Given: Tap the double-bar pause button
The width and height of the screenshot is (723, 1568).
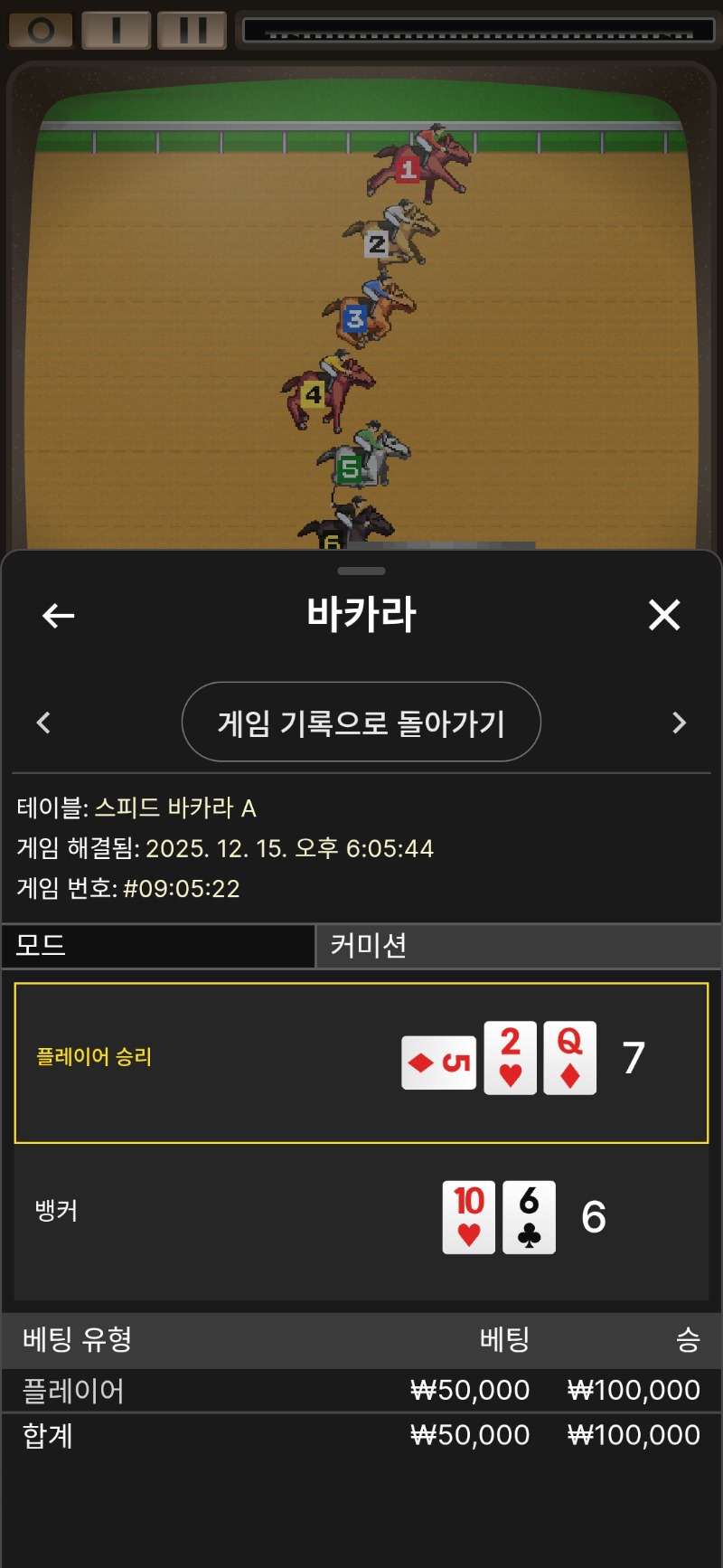Looking at the screenshot, I should 192,31.
